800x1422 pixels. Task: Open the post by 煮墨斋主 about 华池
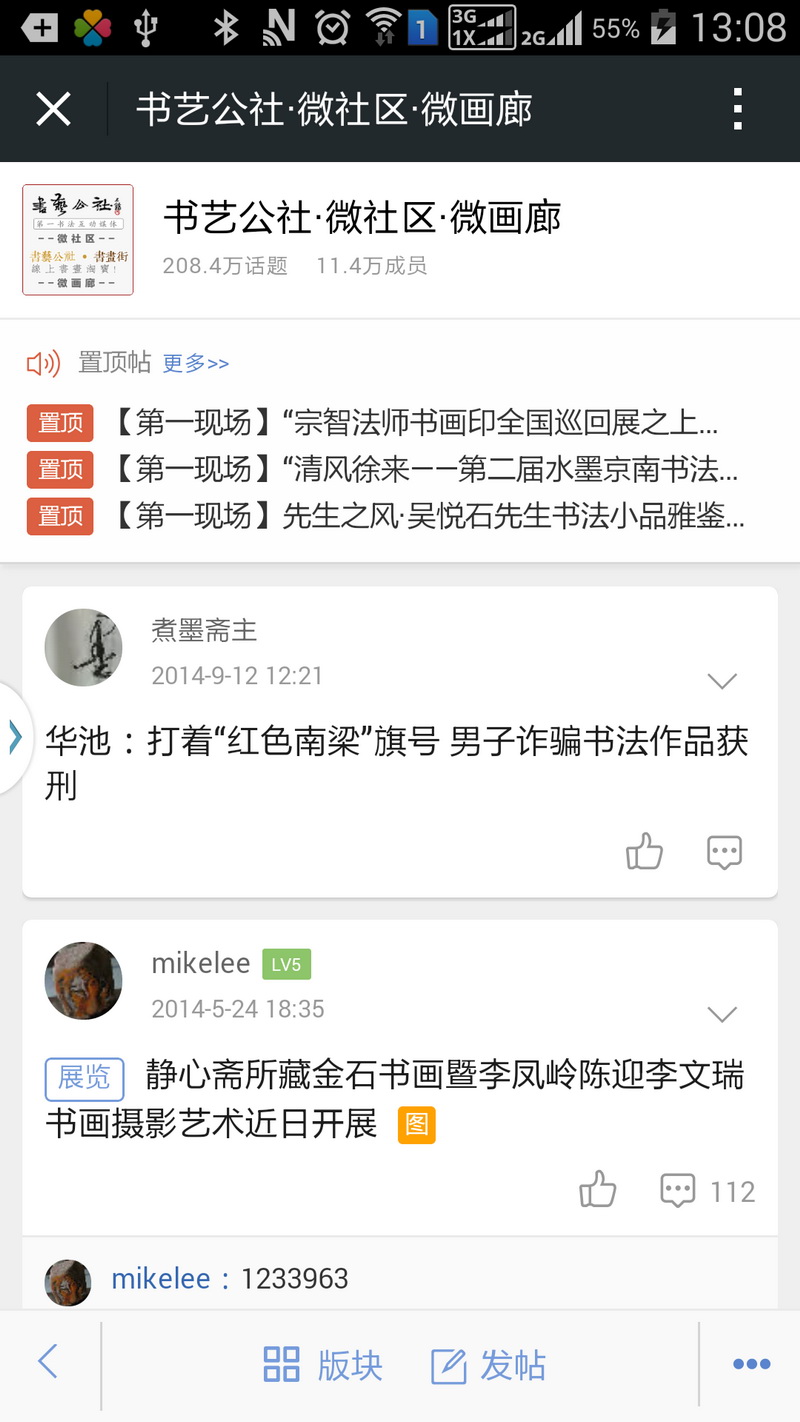[x=396, y=763]
